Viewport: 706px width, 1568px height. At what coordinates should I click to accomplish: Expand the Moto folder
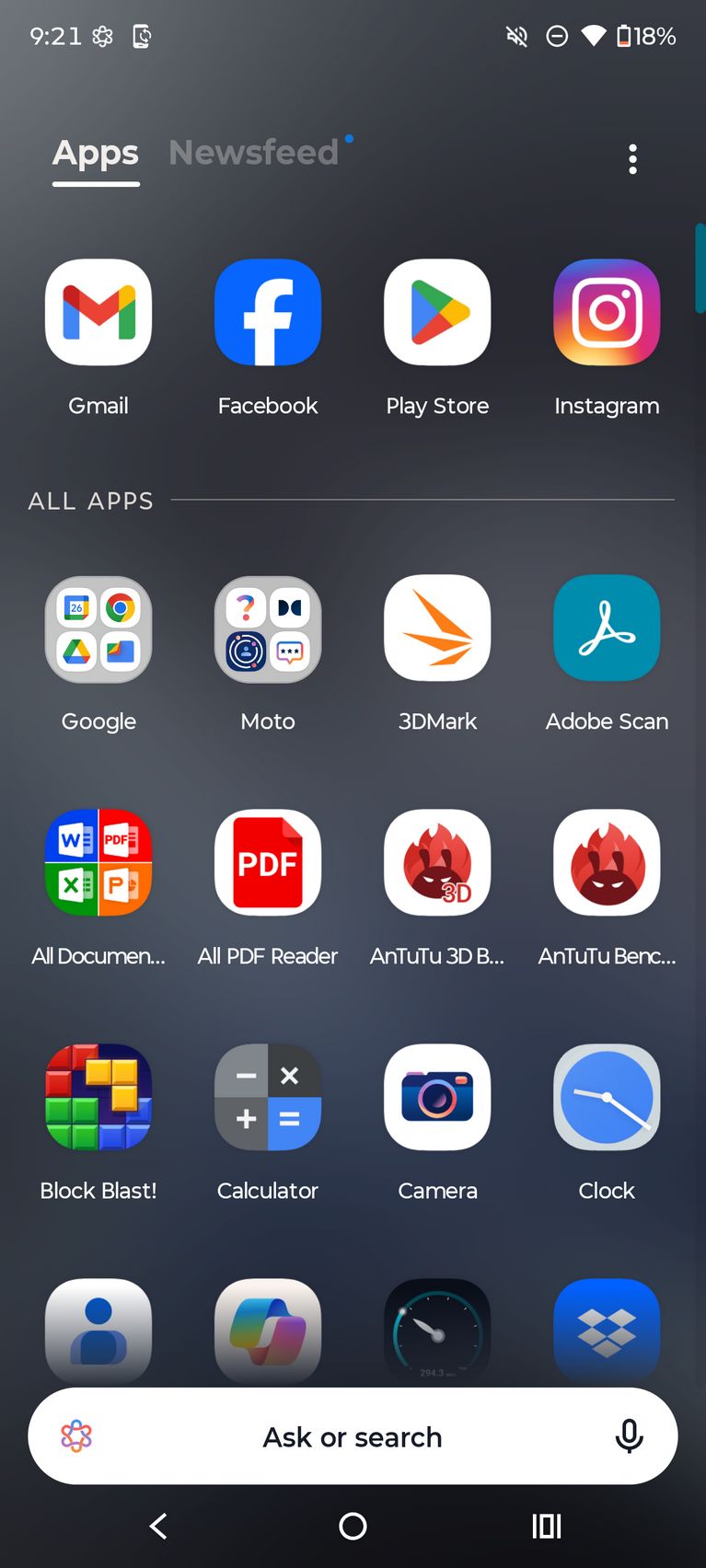tap(268, 629)
